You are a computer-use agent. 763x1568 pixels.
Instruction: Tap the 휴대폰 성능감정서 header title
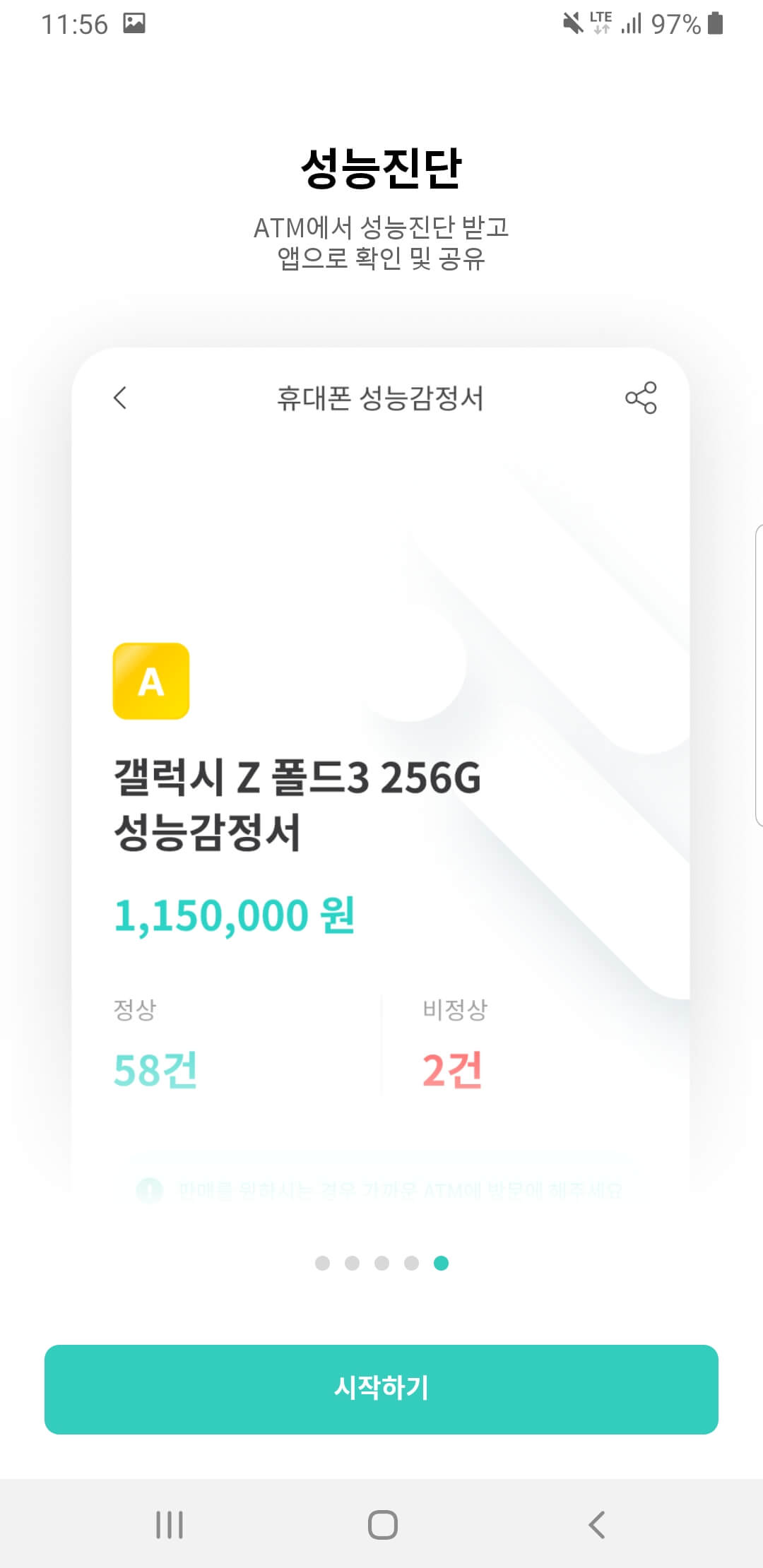pyautogui.click(x=381, y=398)
